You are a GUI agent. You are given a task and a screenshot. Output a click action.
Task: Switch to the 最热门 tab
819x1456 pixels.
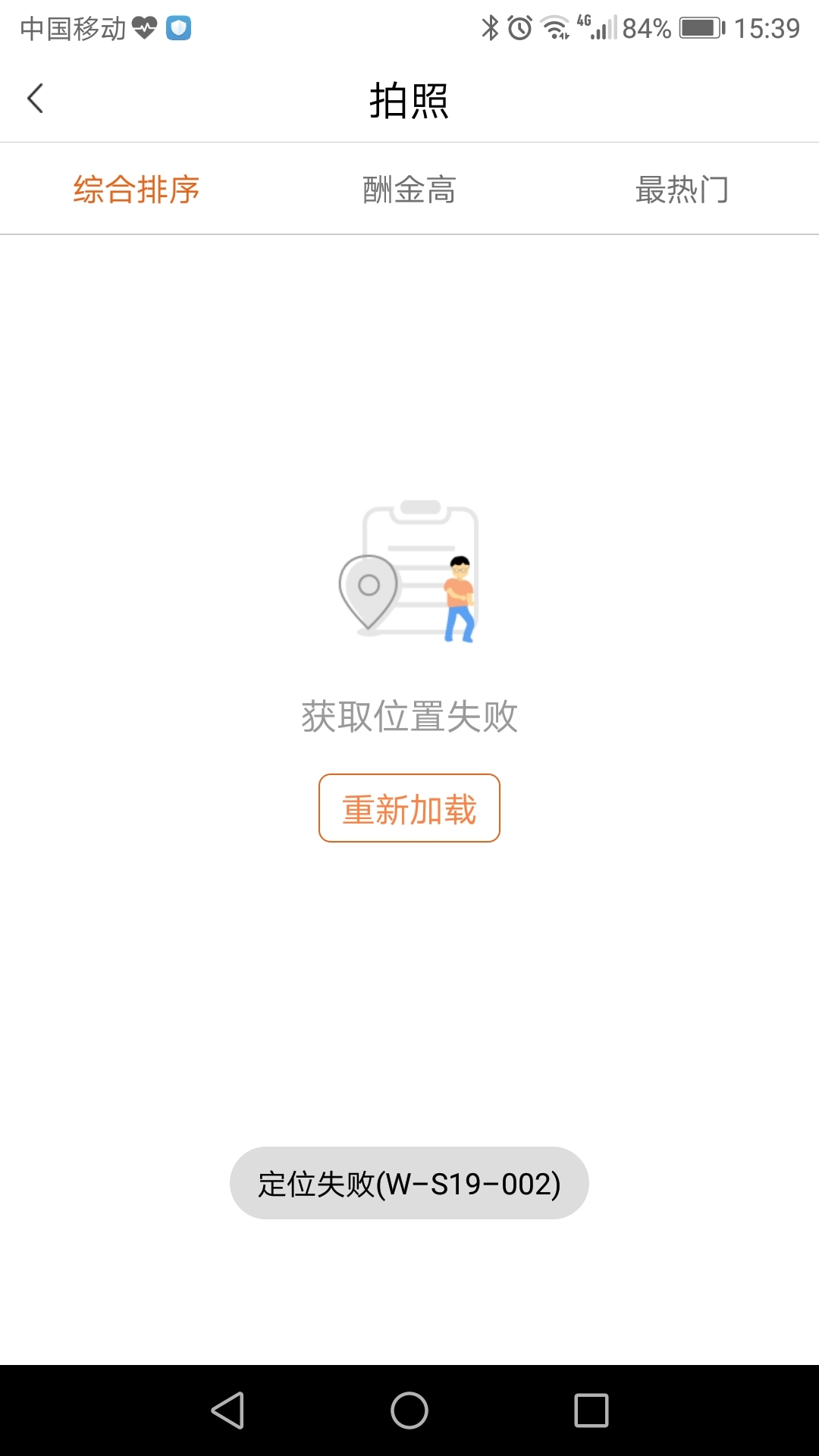[682, 190]
